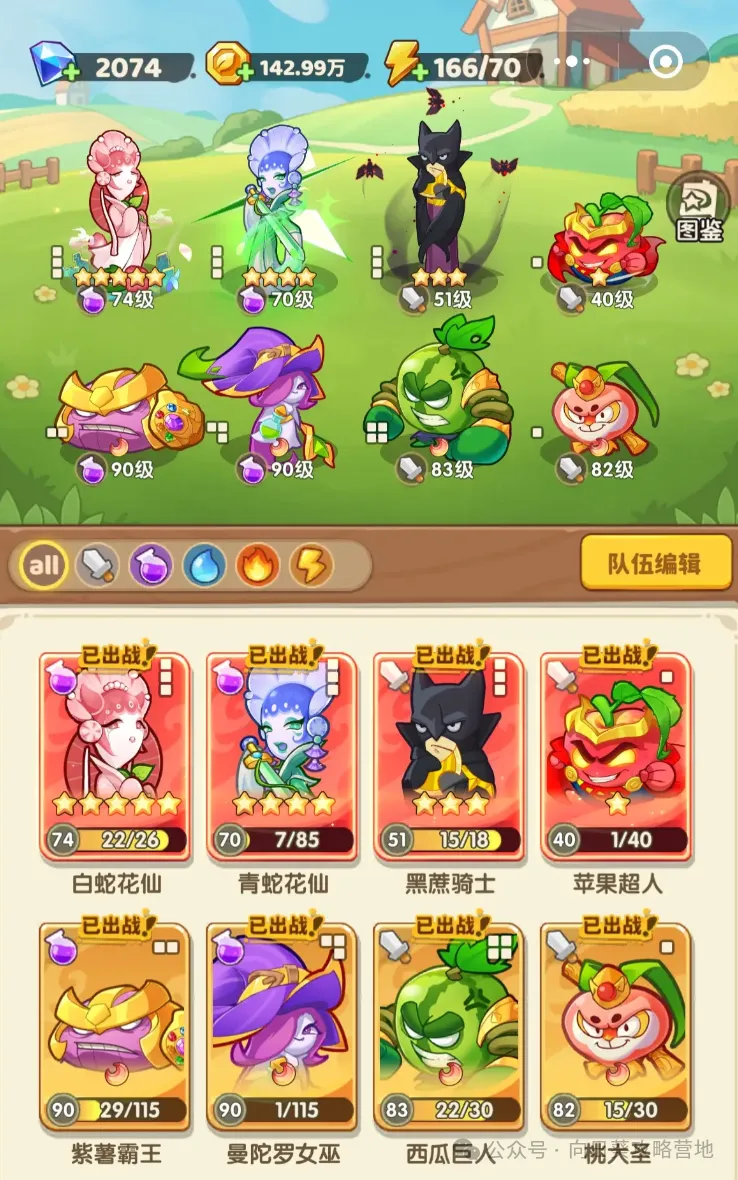Filter heroes by sword type
Image resolution: width=738 pixels, height=1180 pixels.
coord(97,566)
